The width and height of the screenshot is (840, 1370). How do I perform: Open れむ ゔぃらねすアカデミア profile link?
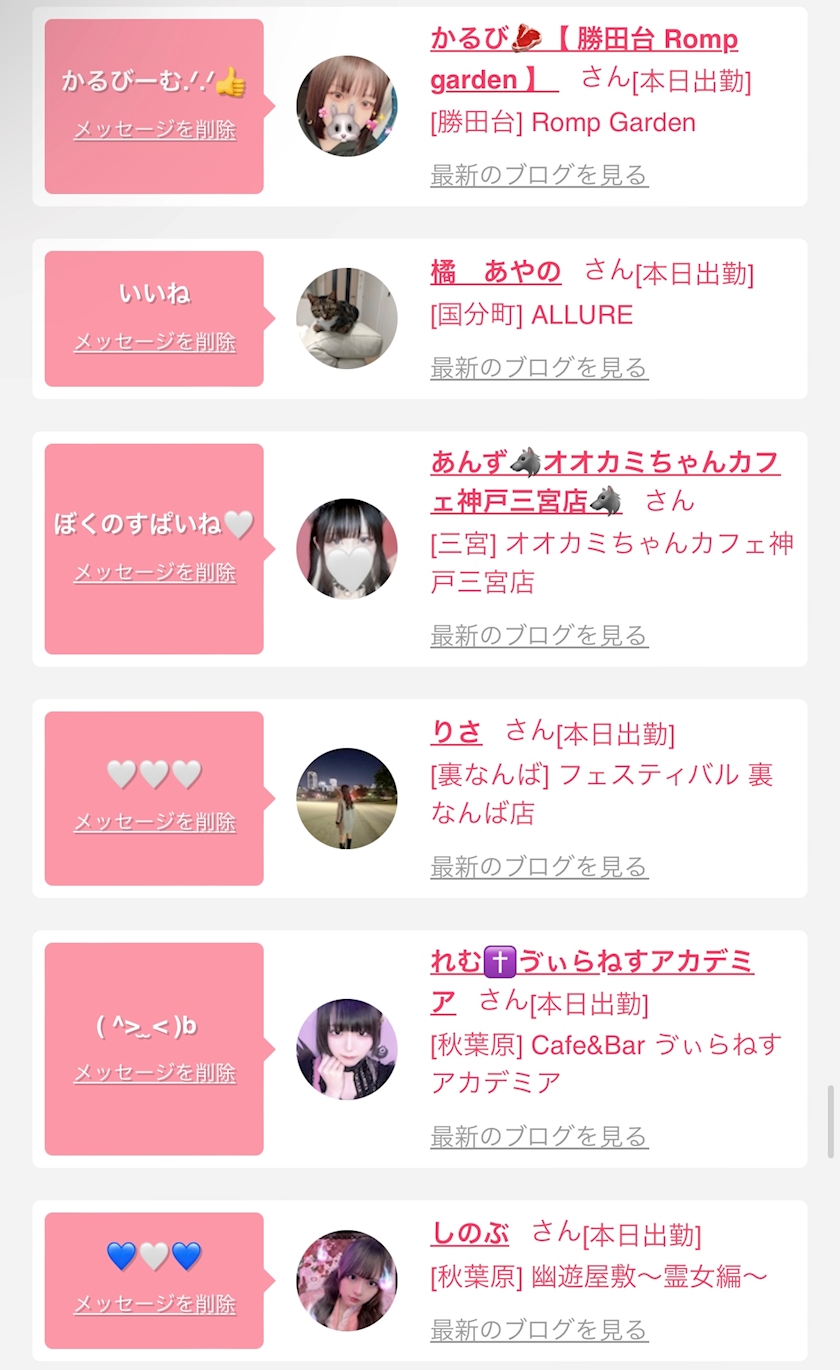pos(592,981)
